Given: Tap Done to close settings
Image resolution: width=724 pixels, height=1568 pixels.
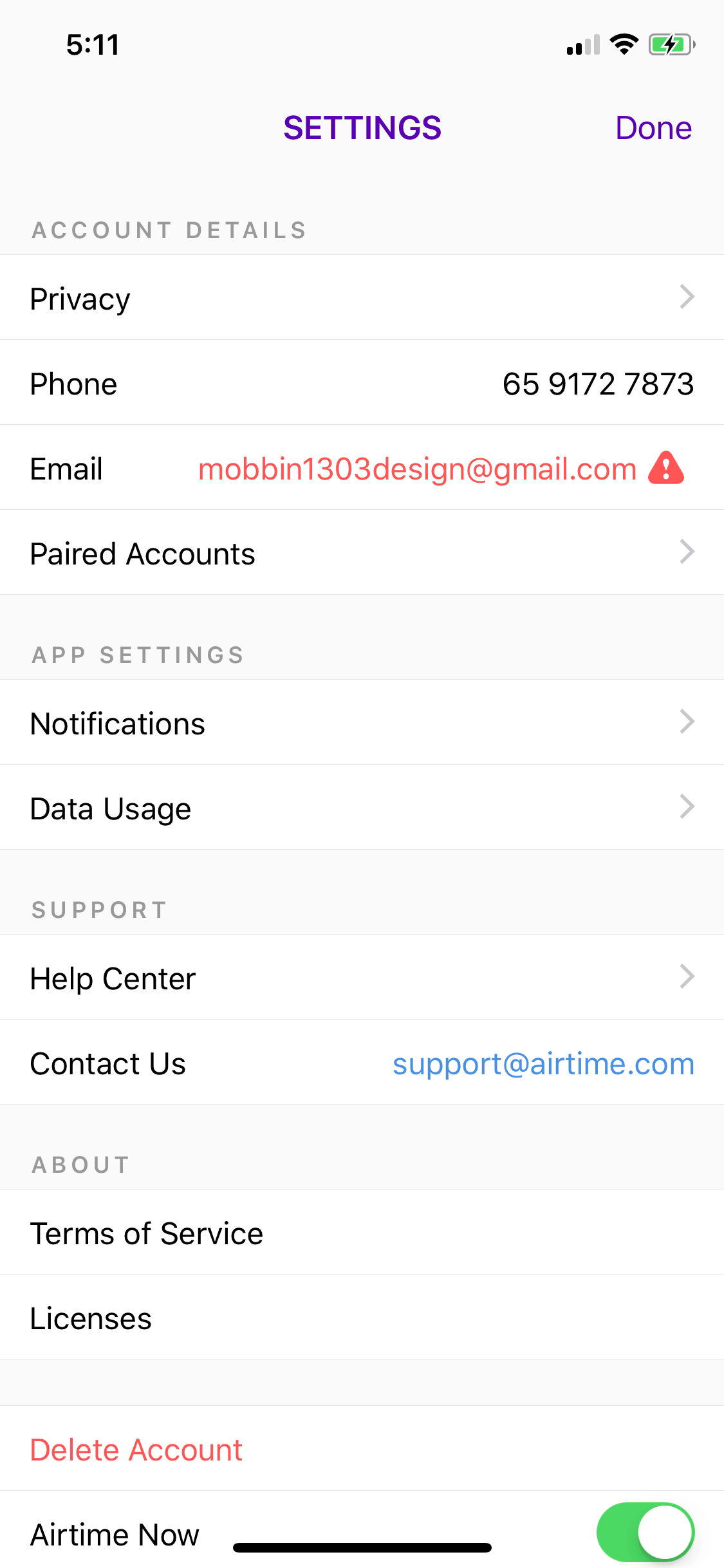Looking at the screenshot, I should (x=653, y=127).
